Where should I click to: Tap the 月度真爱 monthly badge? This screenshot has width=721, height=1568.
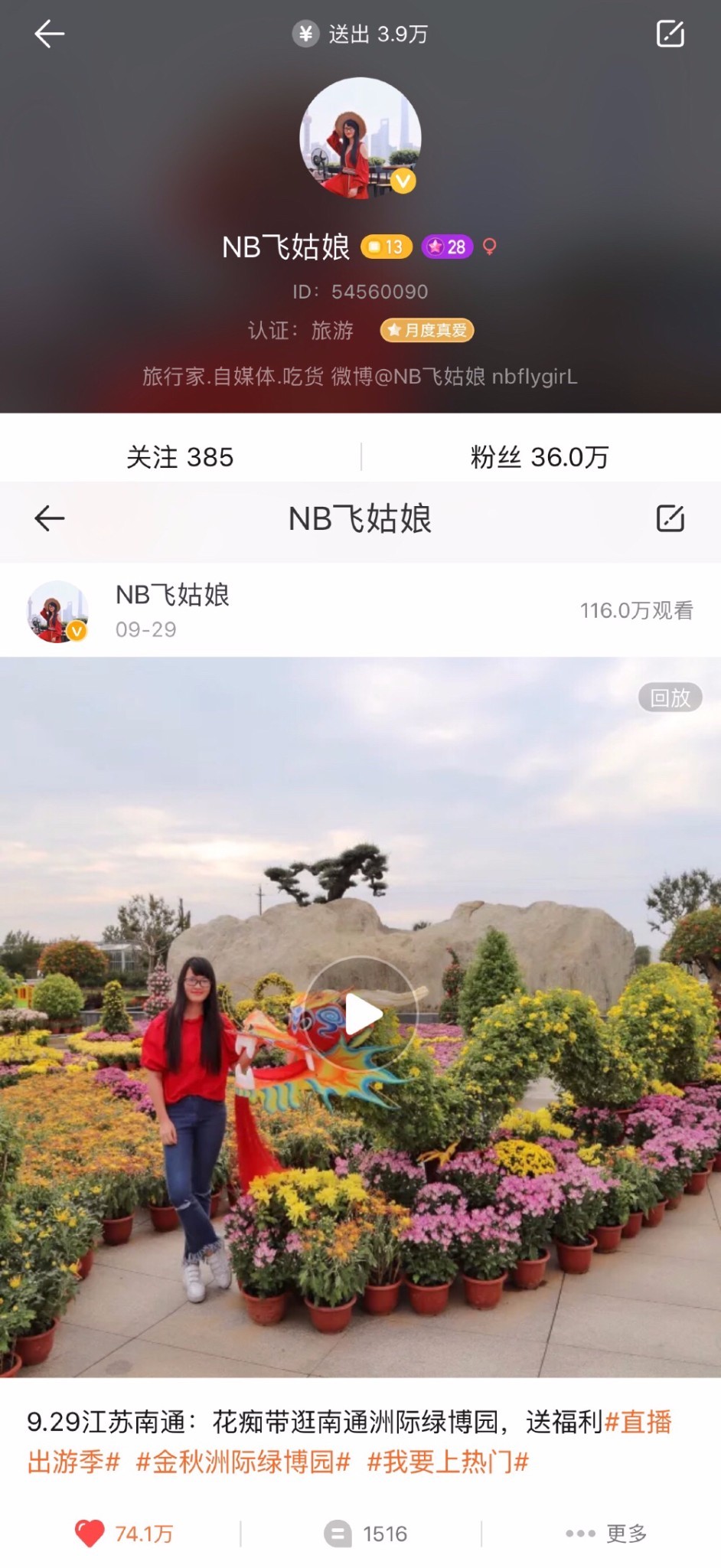(x=427, y=331)
